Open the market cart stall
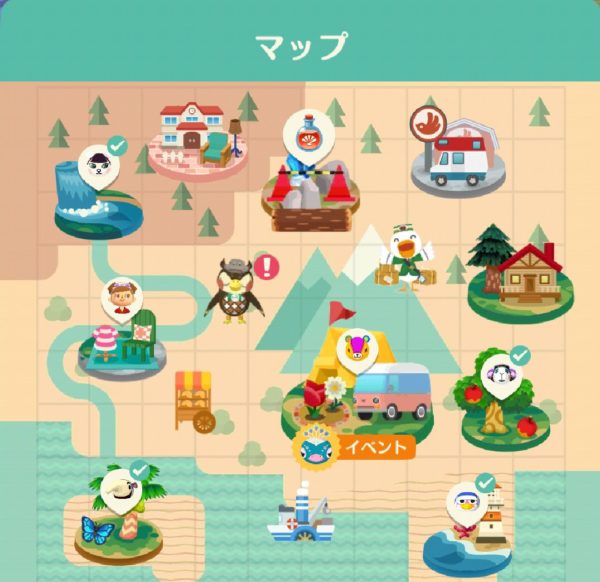This screenshot has height=582, width=600. pyautogui.click(x=194, y=400)
